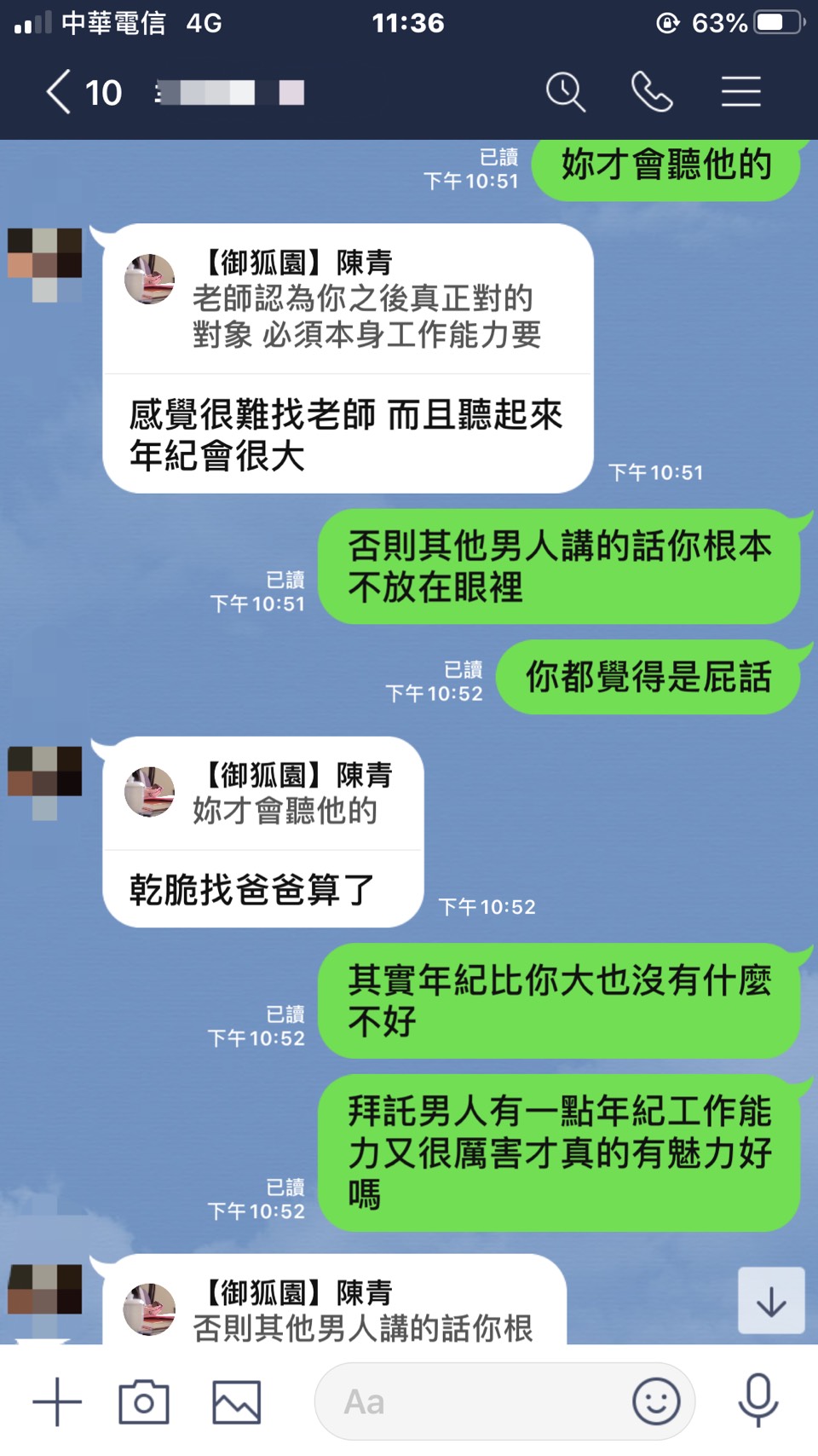
Task: Jump to quoted message 妳才會聽他的
Action: click(x=264, y=794)
